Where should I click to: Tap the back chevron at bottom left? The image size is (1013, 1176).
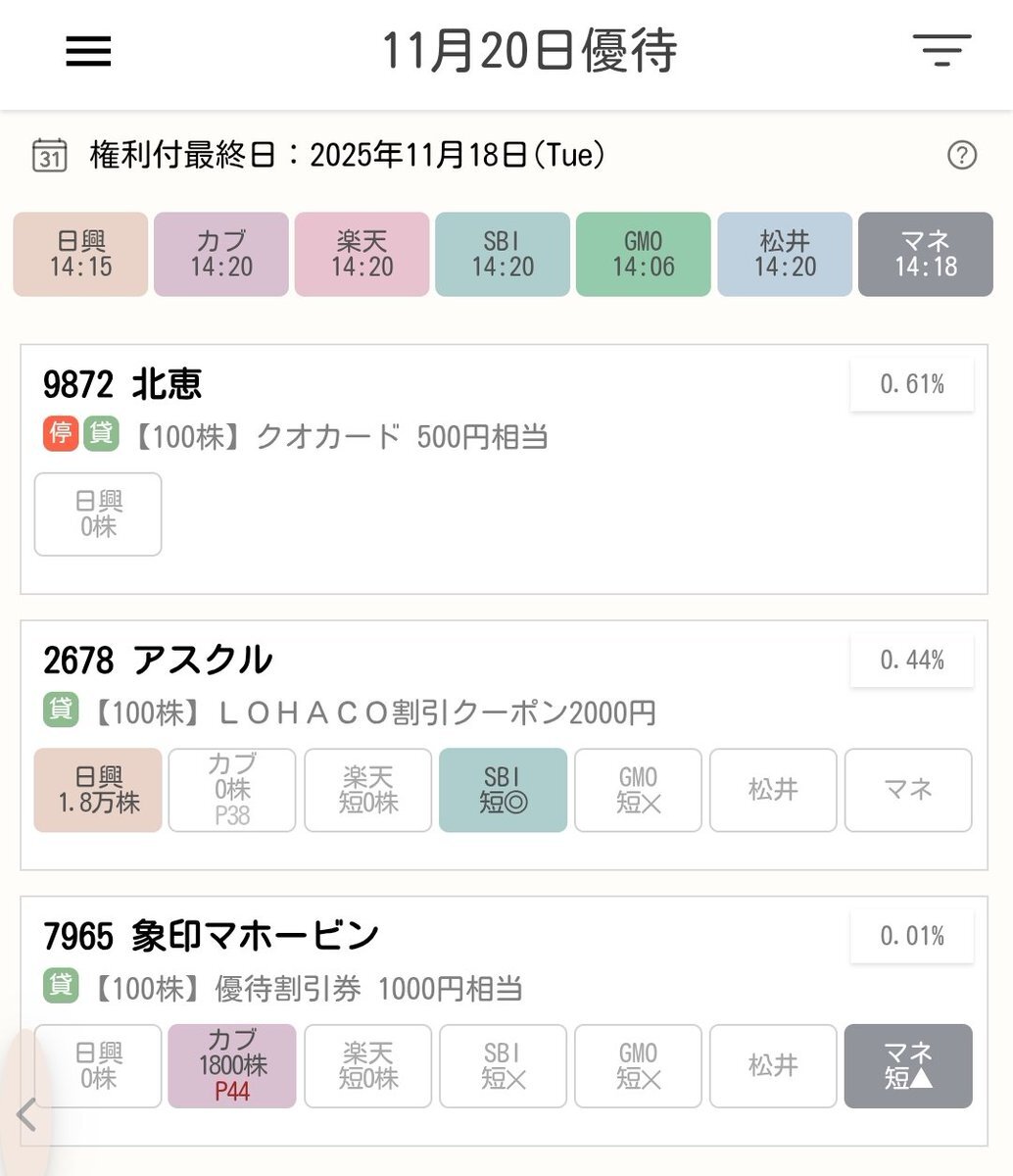coord(24,1114)
